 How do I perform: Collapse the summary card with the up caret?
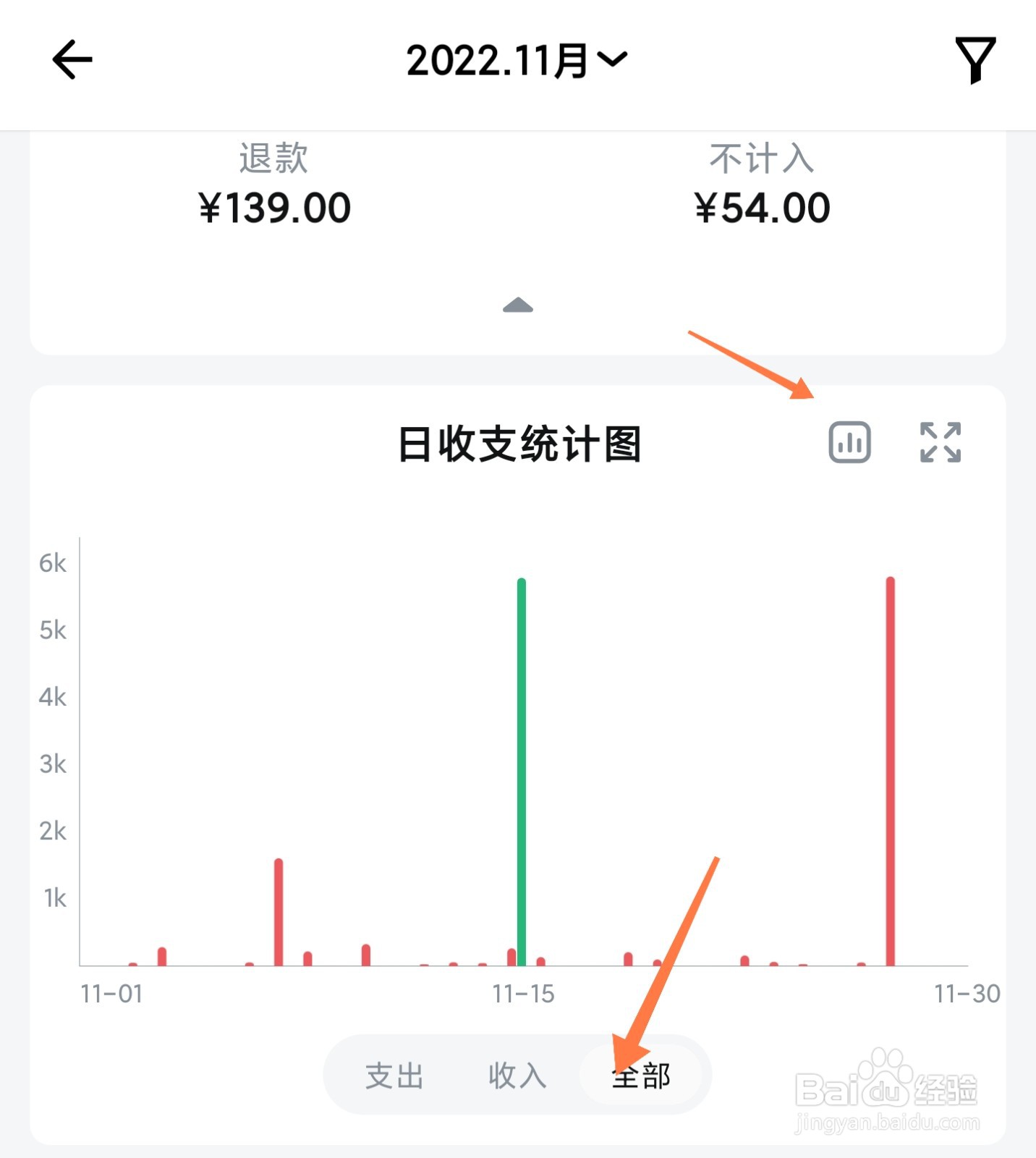(x=518, y=305)
